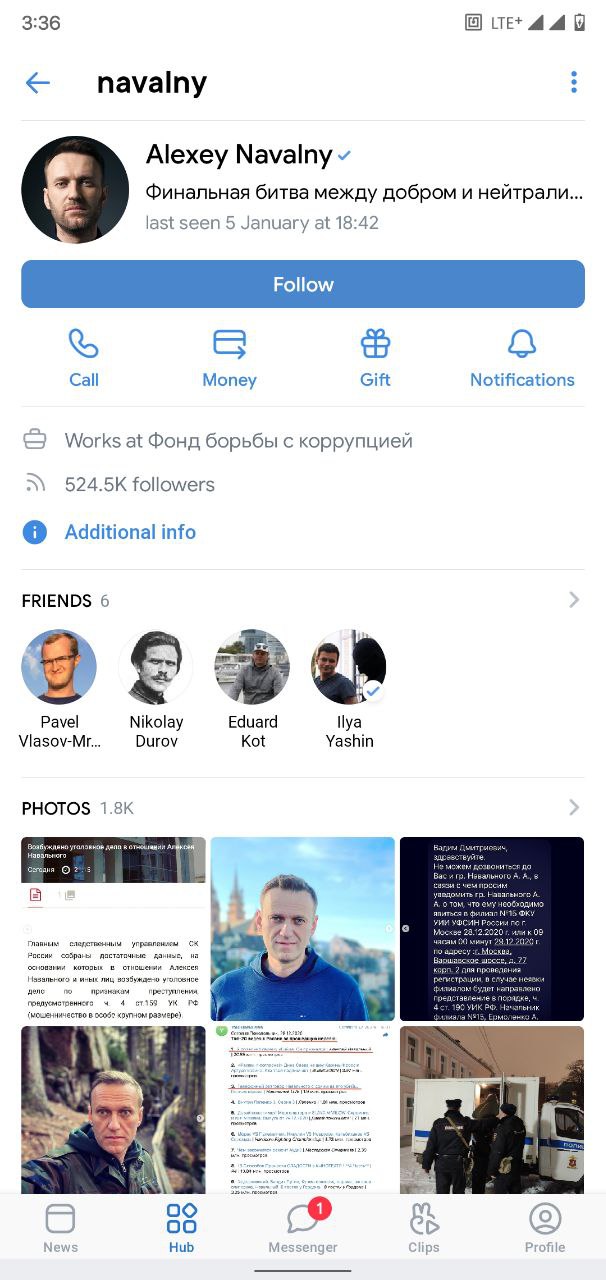Start a call from the profile

click(84, 357)
